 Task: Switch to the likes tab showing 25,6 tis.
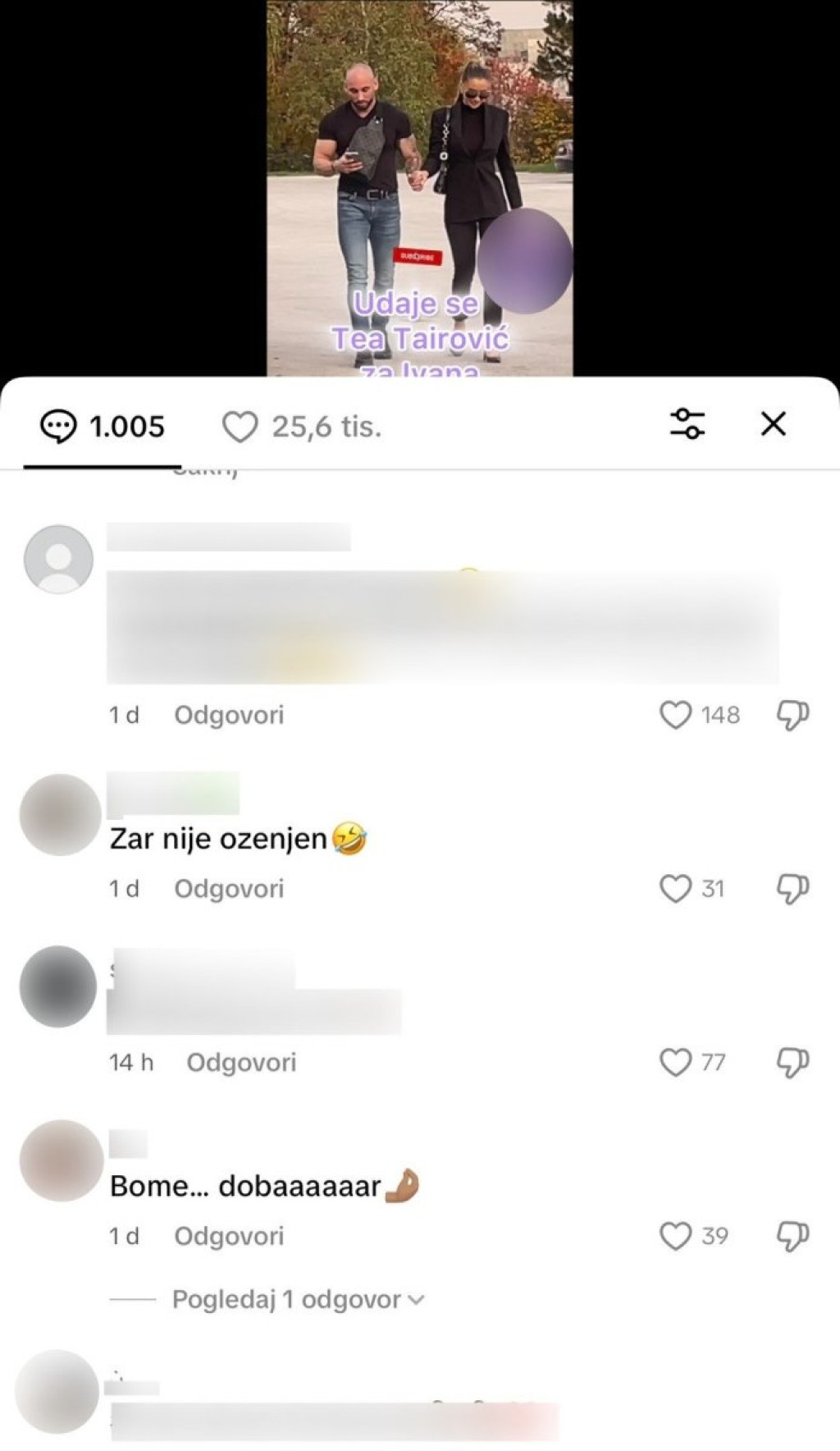[x=303, y=427]
